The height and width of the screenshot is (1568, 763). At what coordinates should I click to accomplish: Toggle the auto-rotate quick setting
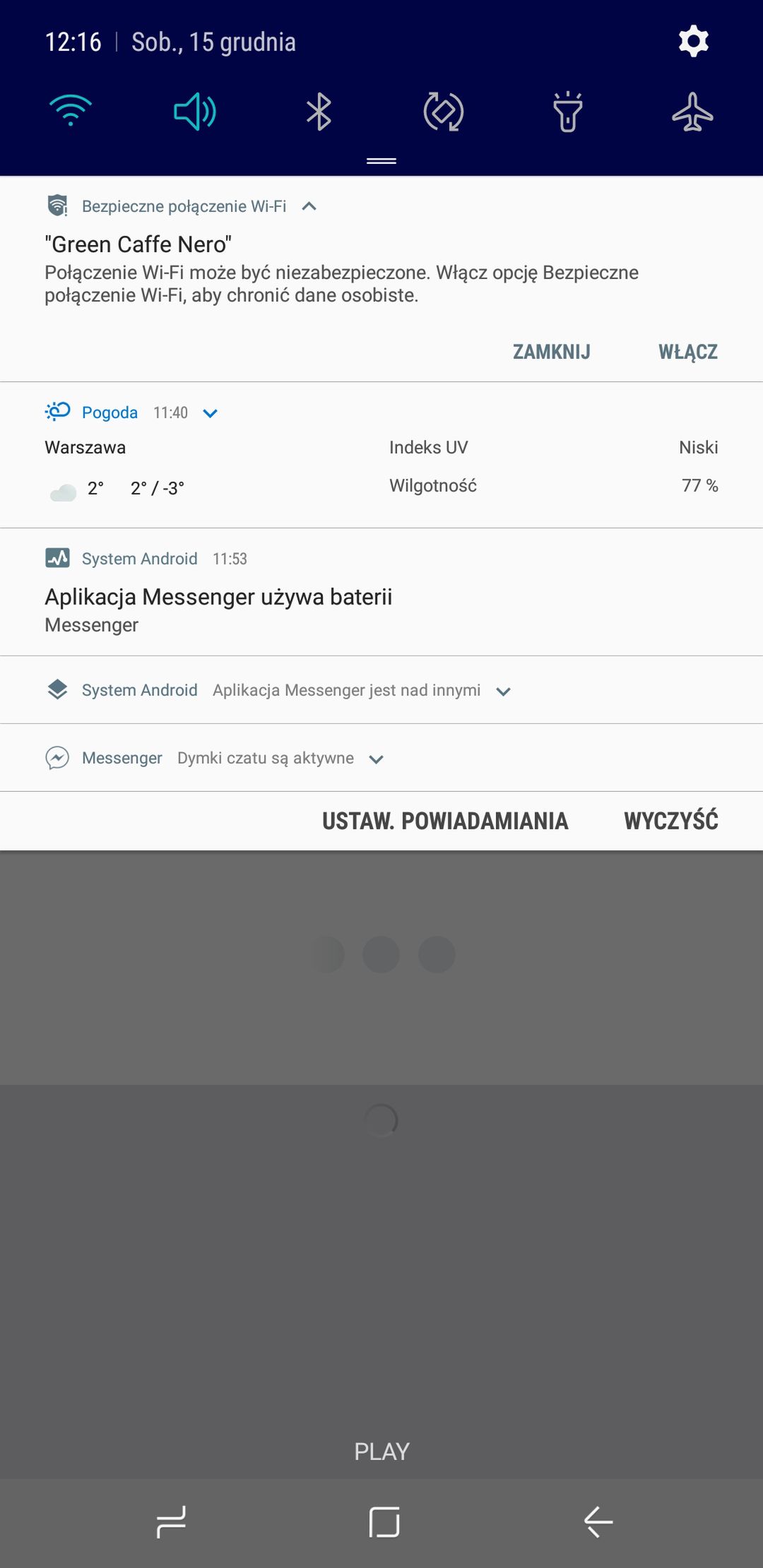pyautogui.click(x=444, y=112)
